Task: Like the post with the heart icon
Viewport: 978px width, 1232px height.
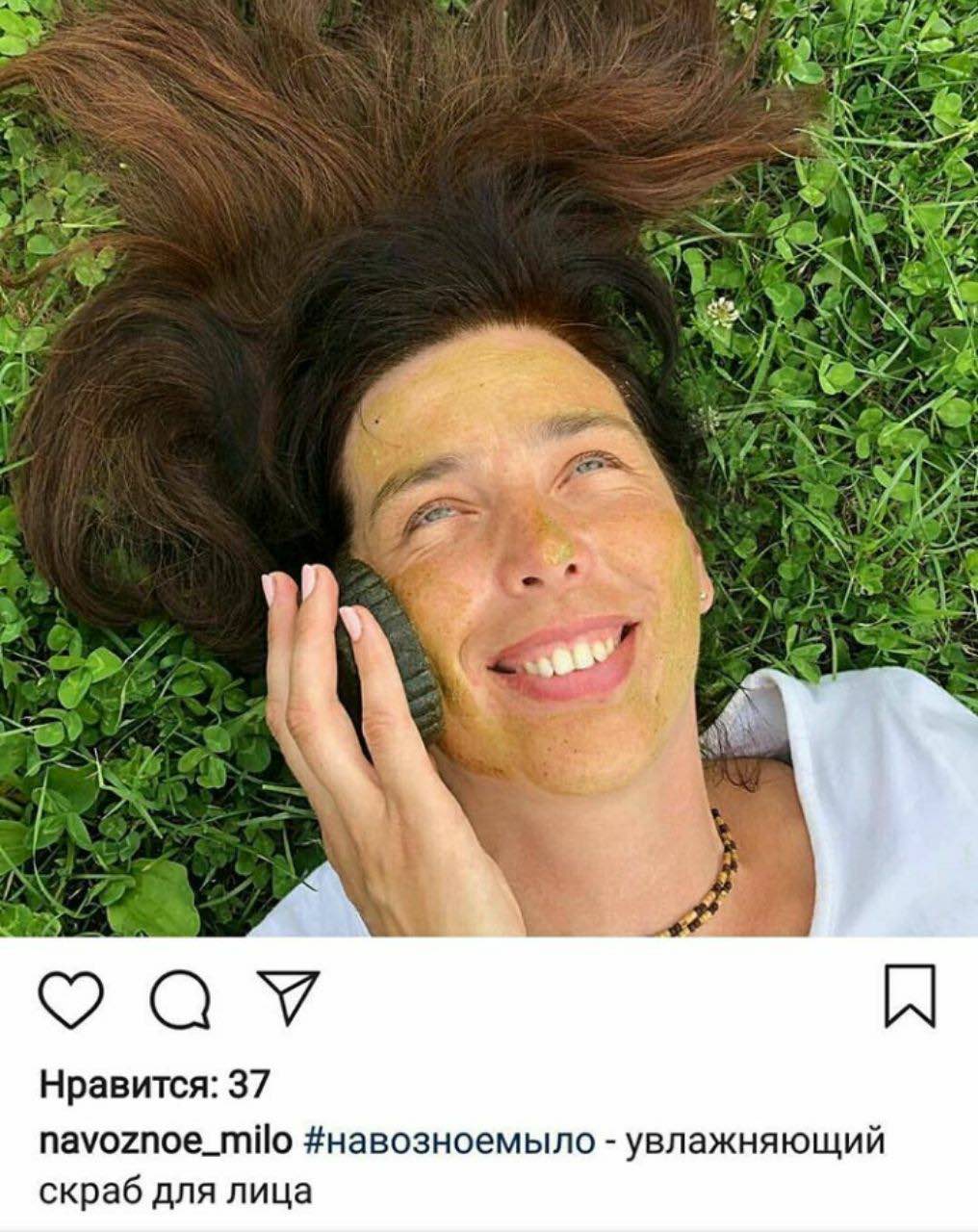Action: (70, 1000)
